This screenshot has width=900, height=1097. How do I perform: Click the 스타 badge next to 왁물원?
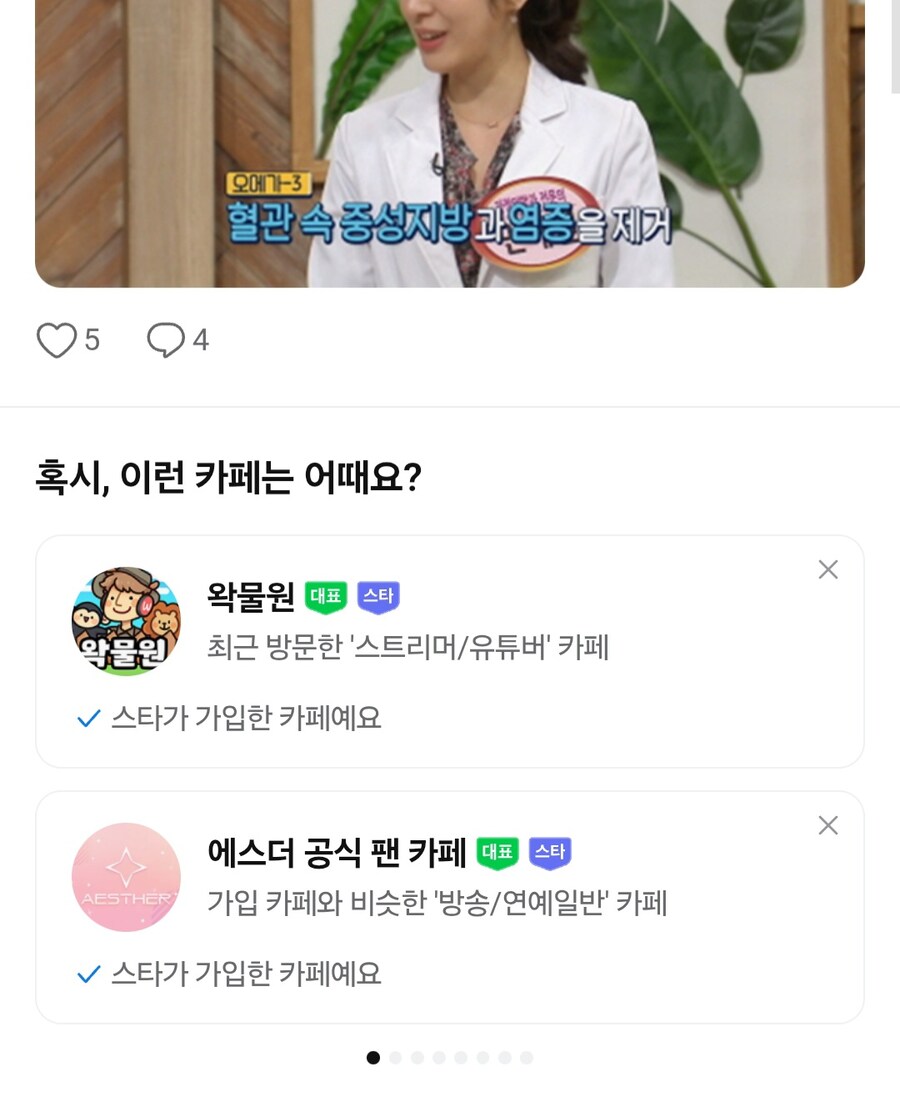tap(379, 597)
